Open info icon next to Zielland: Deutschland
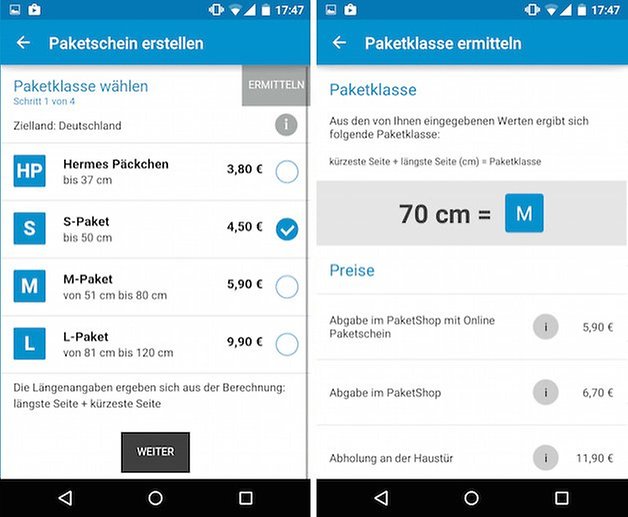Screen dimensions: 628x517 pos(286,125)
